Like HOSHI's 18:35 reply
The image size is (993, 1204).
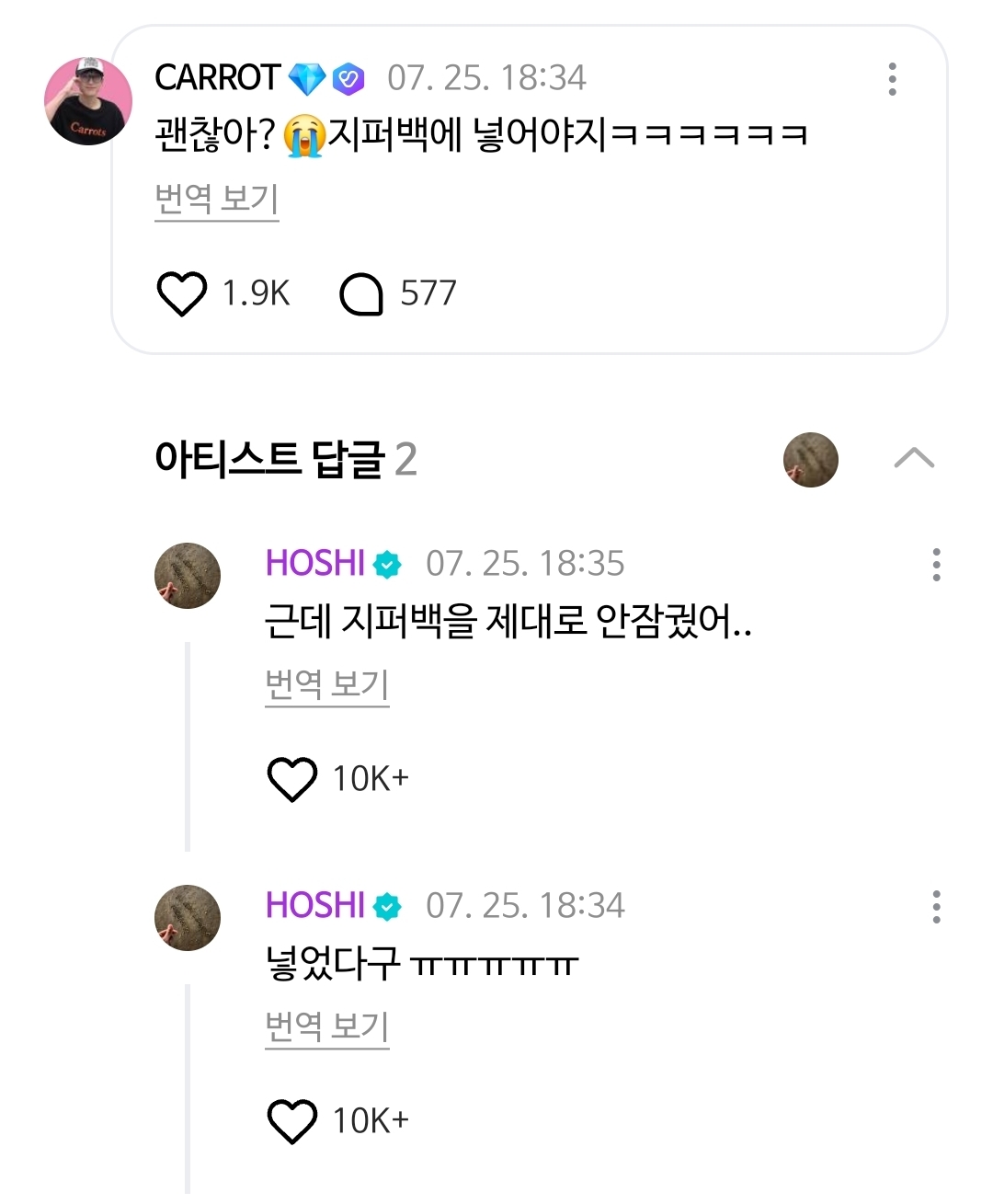point(291,779)
